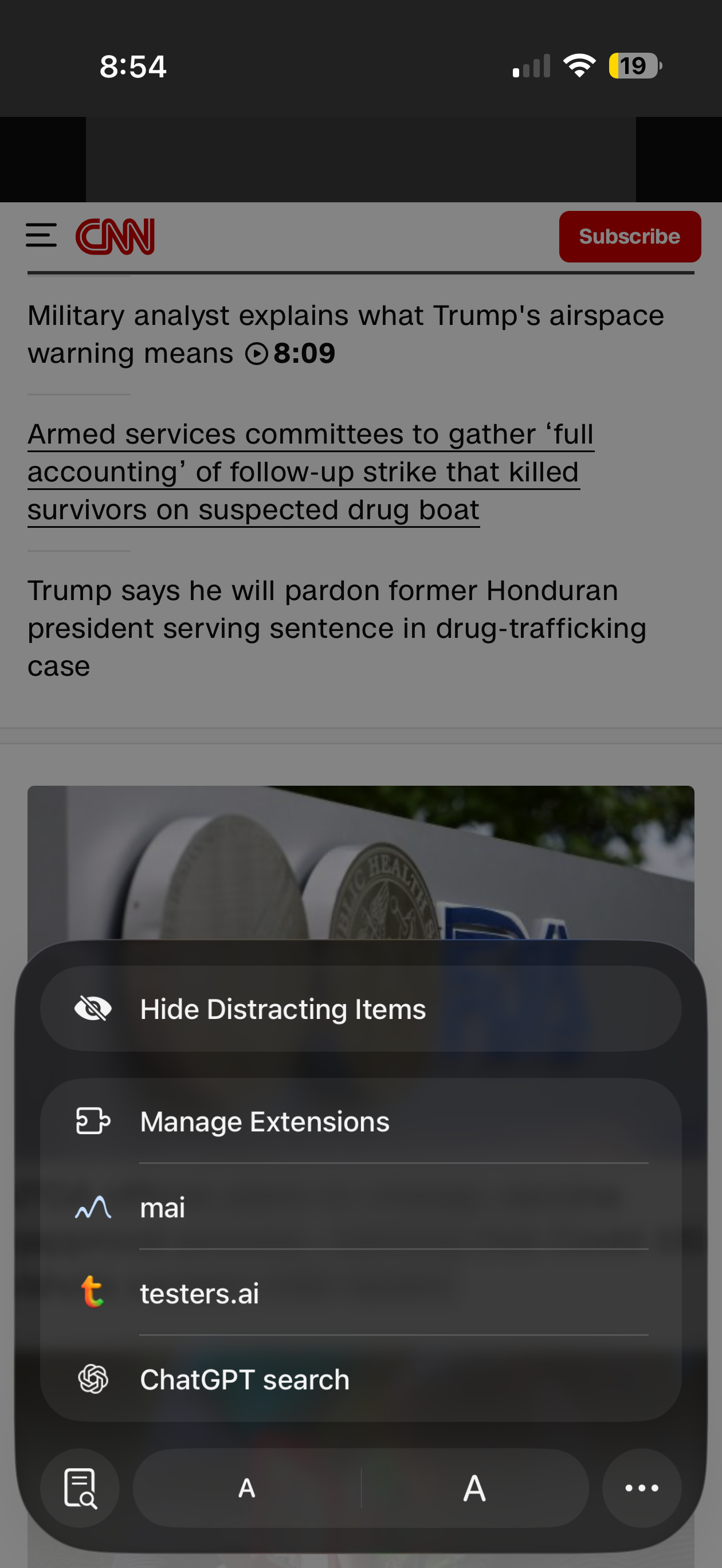This screenshot has width=722, height=1568.
Task: Tap the CNN logo
Action: click(116, 236)
